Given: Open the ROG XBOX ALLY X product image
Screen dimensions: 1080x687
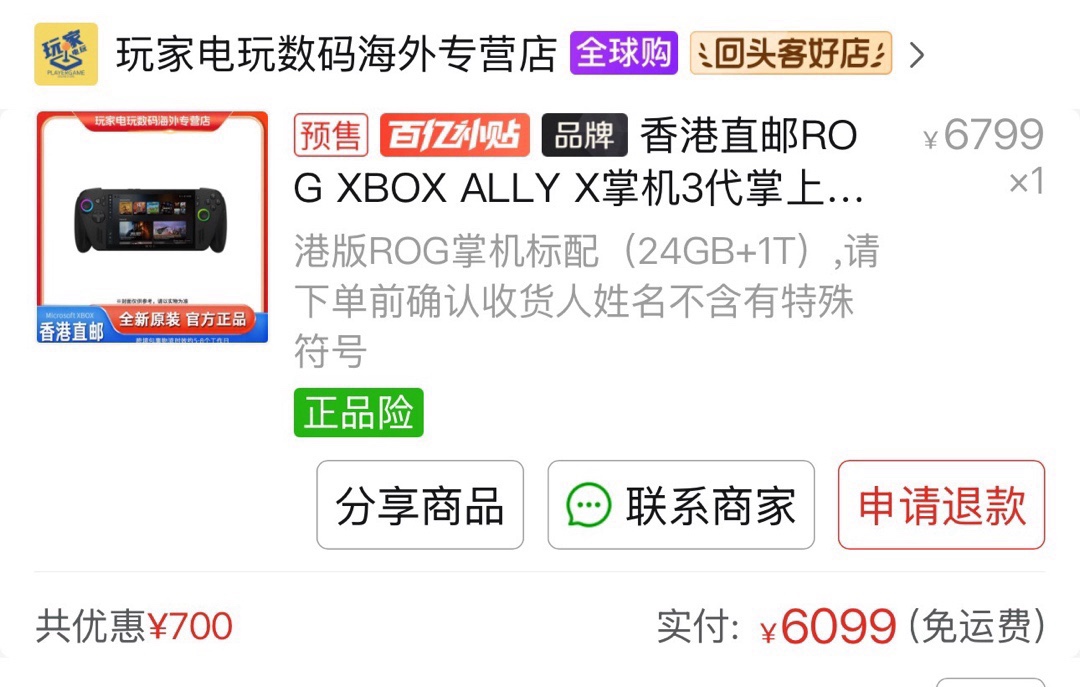Looking at the screenshot, I should pos(152,227).
